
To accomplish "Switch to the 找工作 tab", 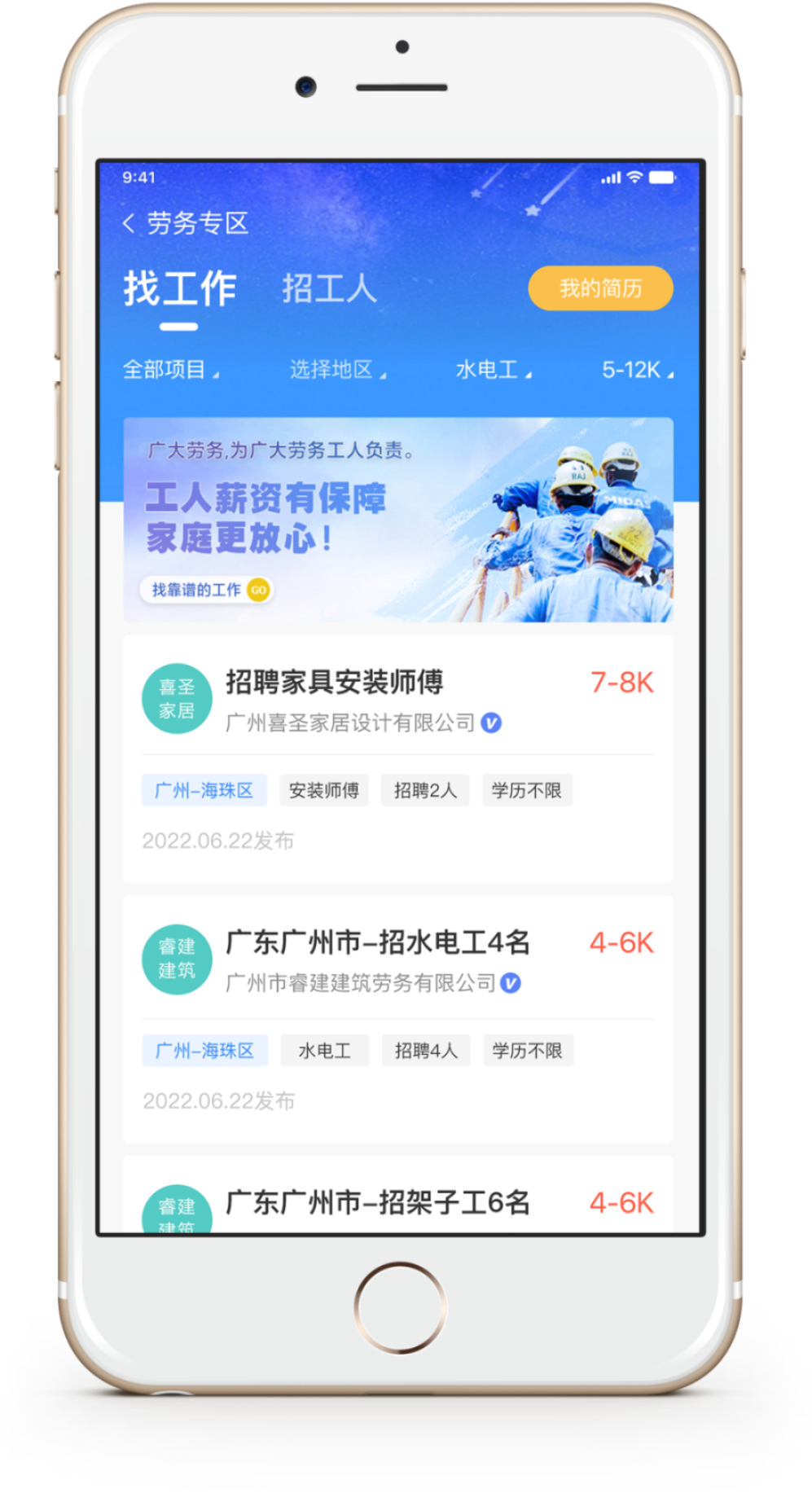I will 180,289.
